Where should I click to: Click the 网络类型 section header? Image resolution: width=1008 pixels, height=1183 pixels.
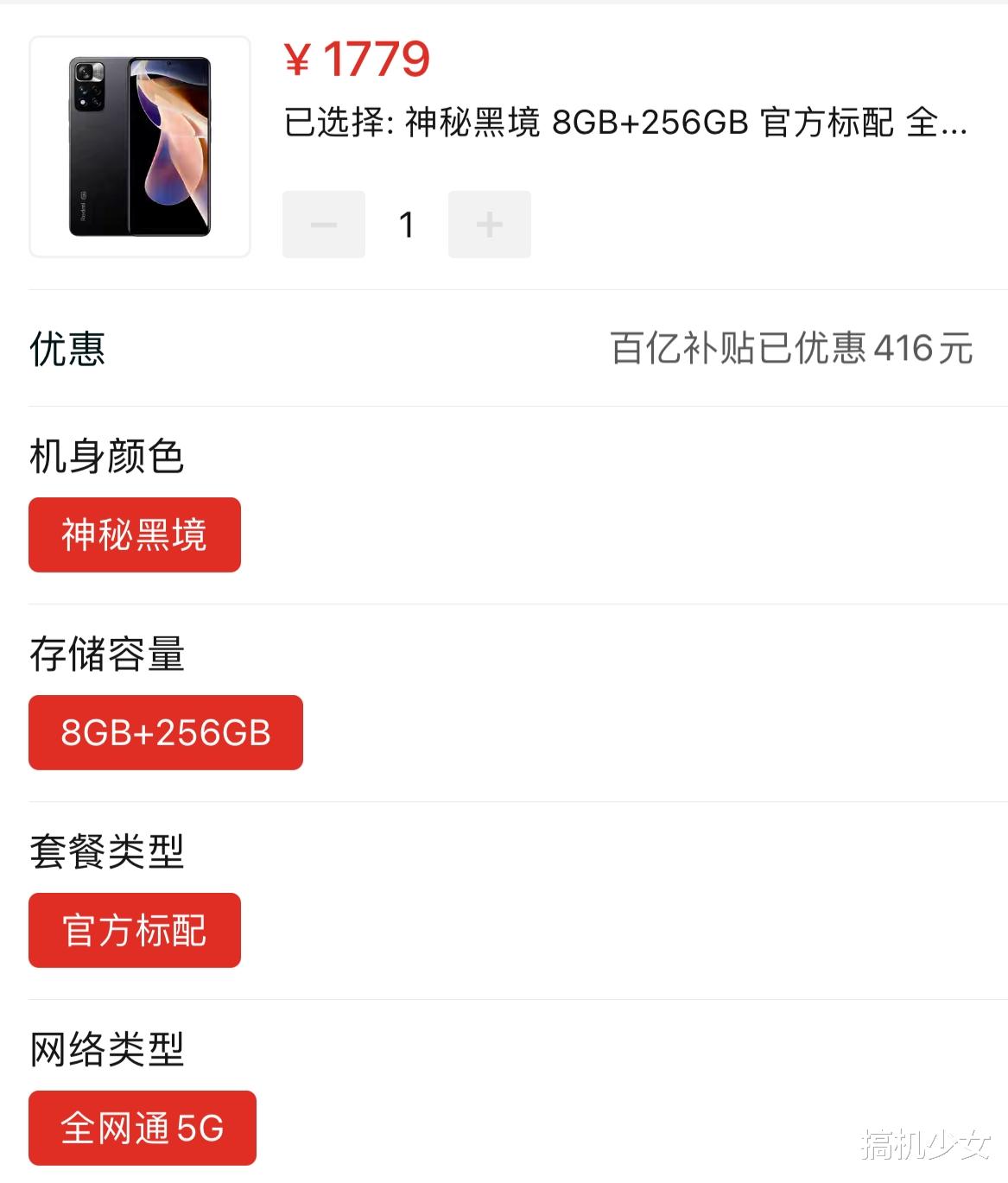(108, 1050)
